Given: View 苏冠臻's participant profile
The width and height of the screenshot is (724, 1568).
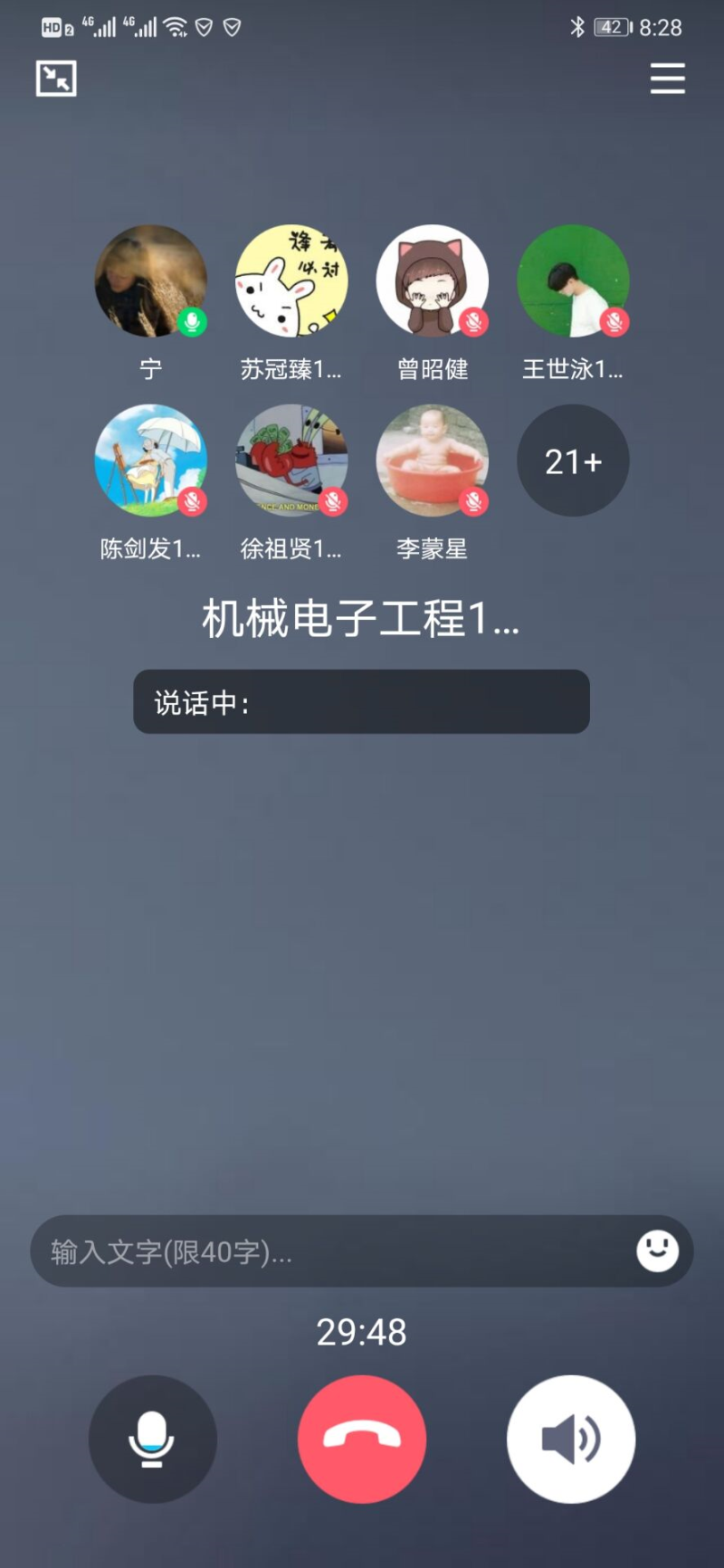Looking at the screenshot, I should tap(291, 280).
